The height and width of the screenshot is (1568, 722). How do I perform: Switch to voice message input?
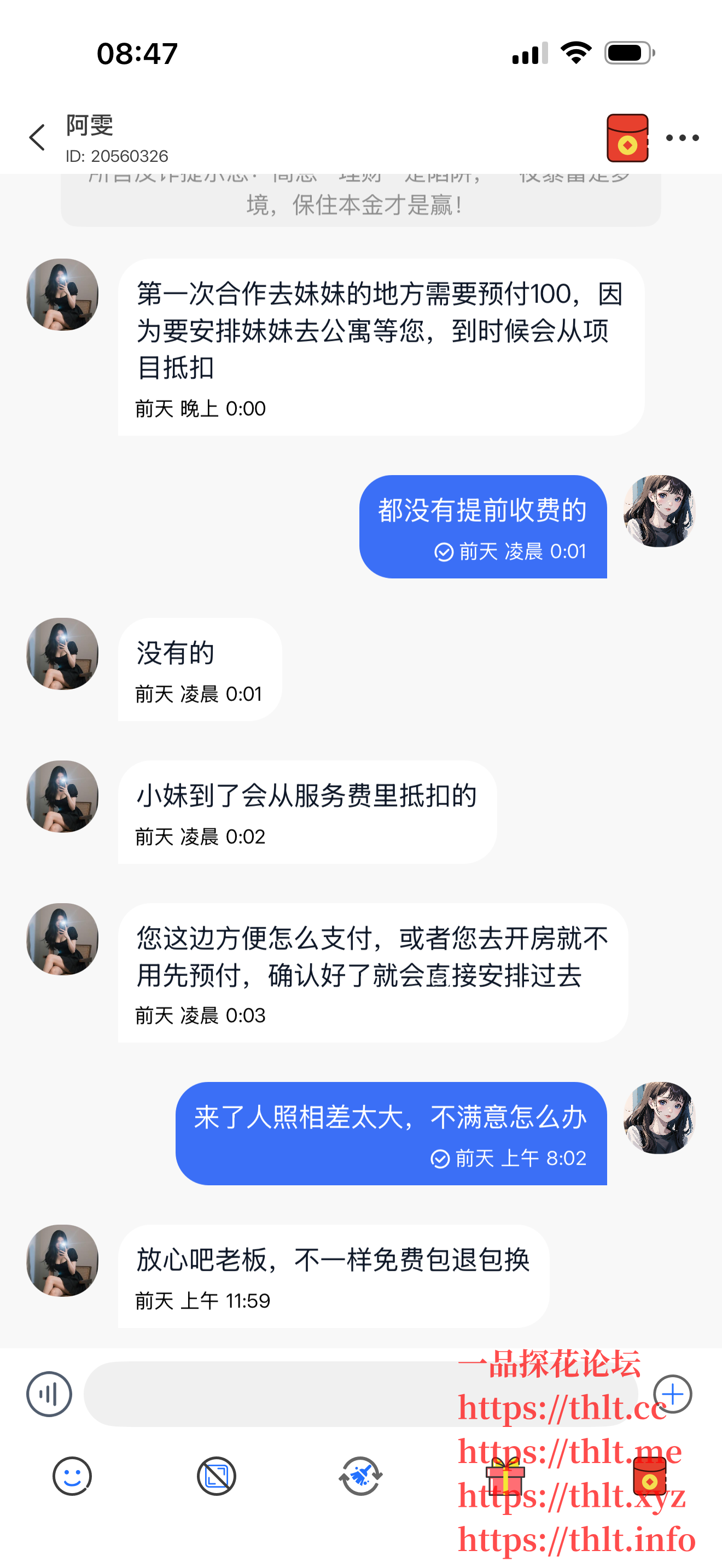(49, 1393)
